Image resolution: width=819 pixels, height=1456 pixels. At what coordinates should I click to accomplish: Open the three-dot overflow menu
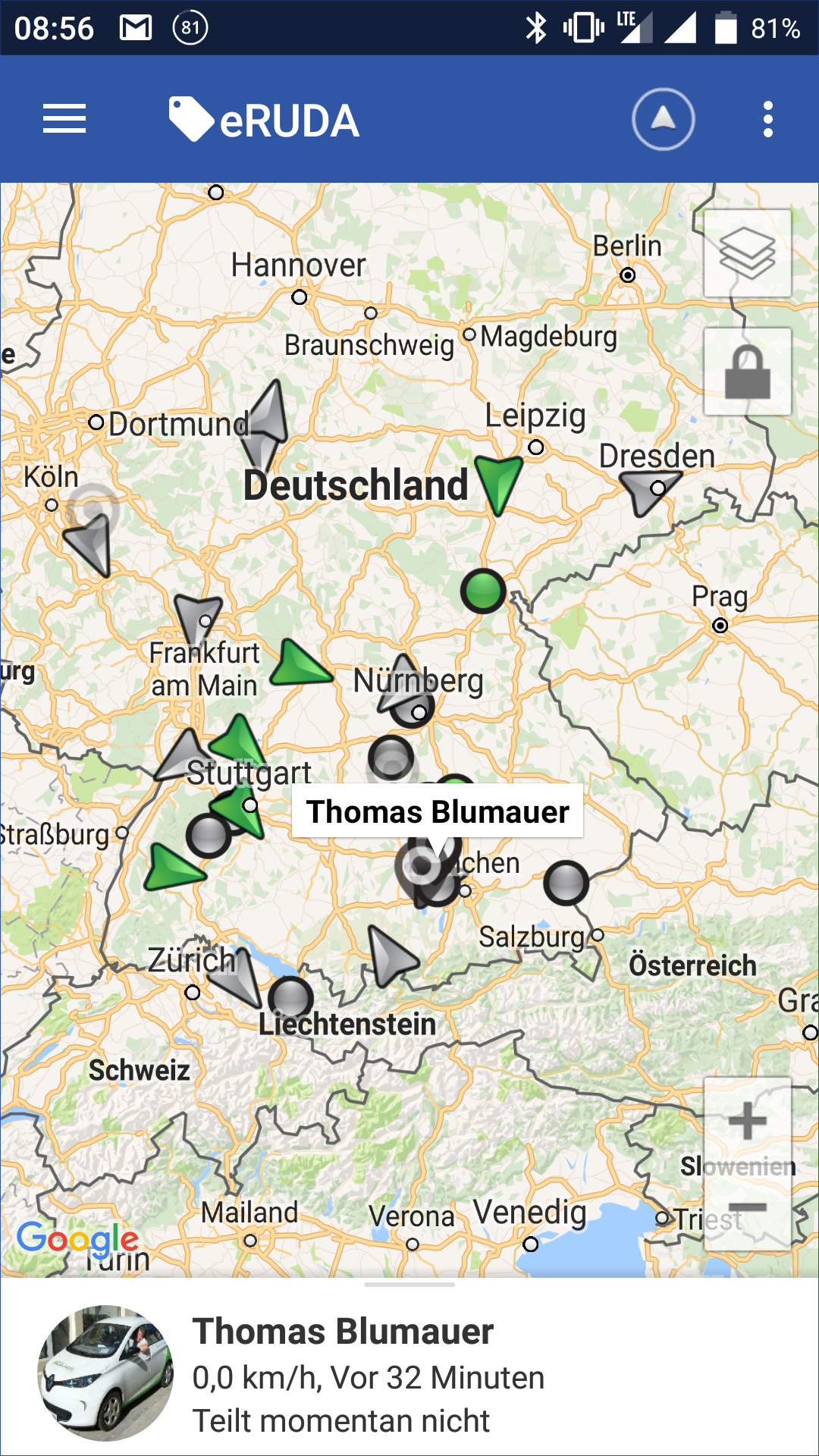(767, 119)
